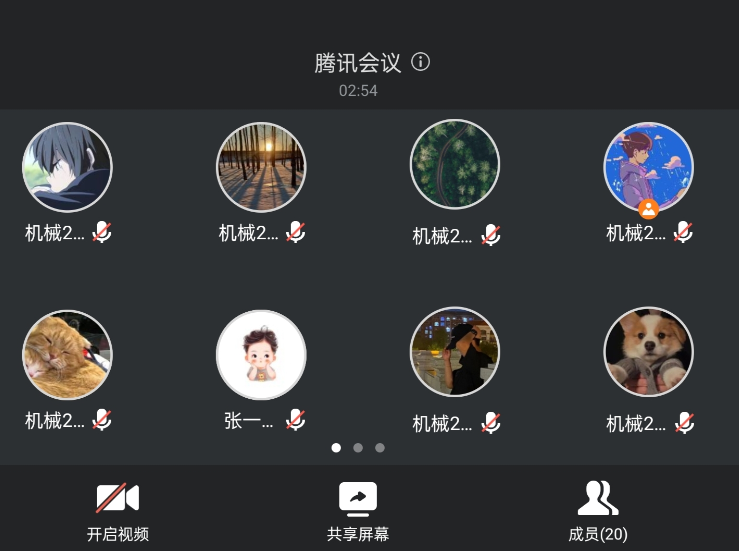Turn on video with 开启视频
Screen dimensions: 739x551
118,510
